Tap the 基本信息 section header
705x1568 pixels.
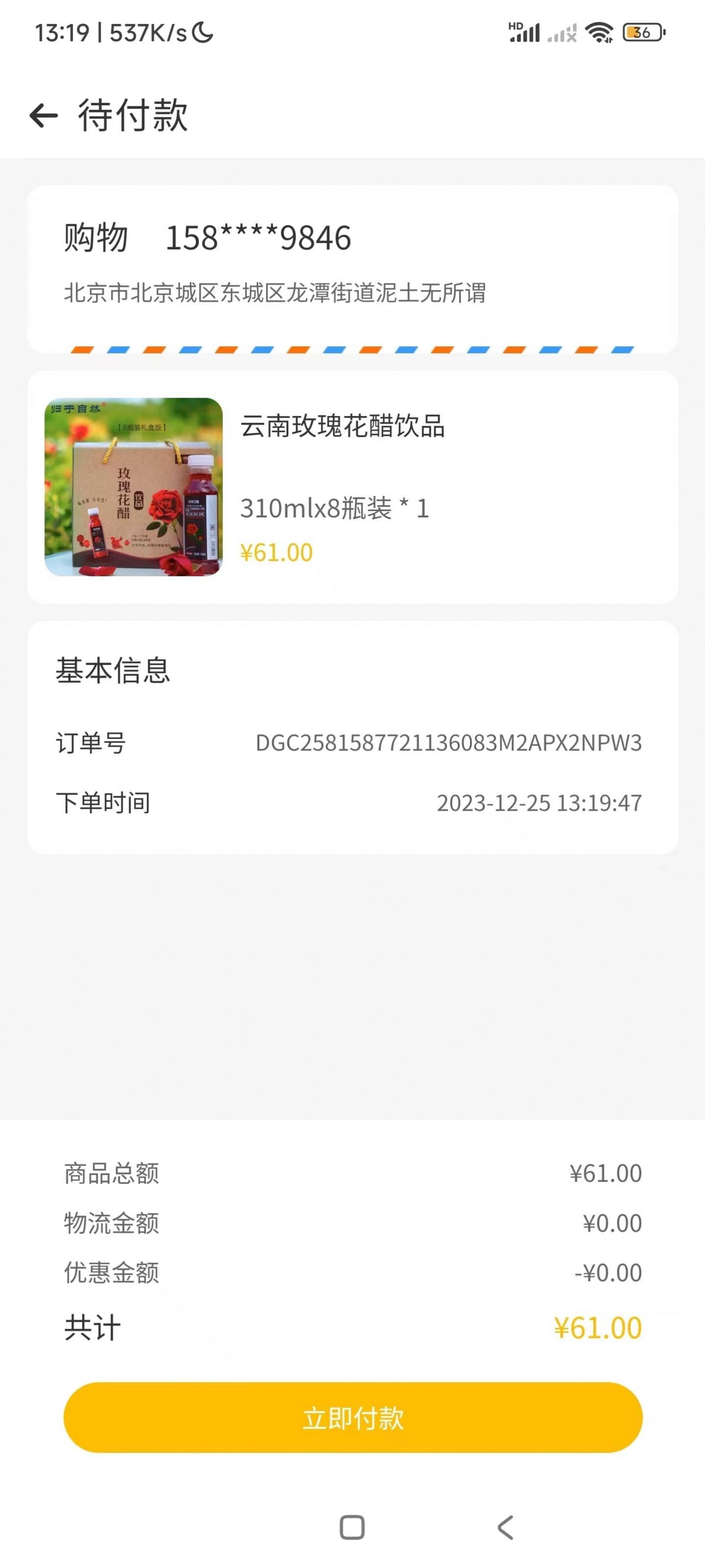click(x=113, y=672)
